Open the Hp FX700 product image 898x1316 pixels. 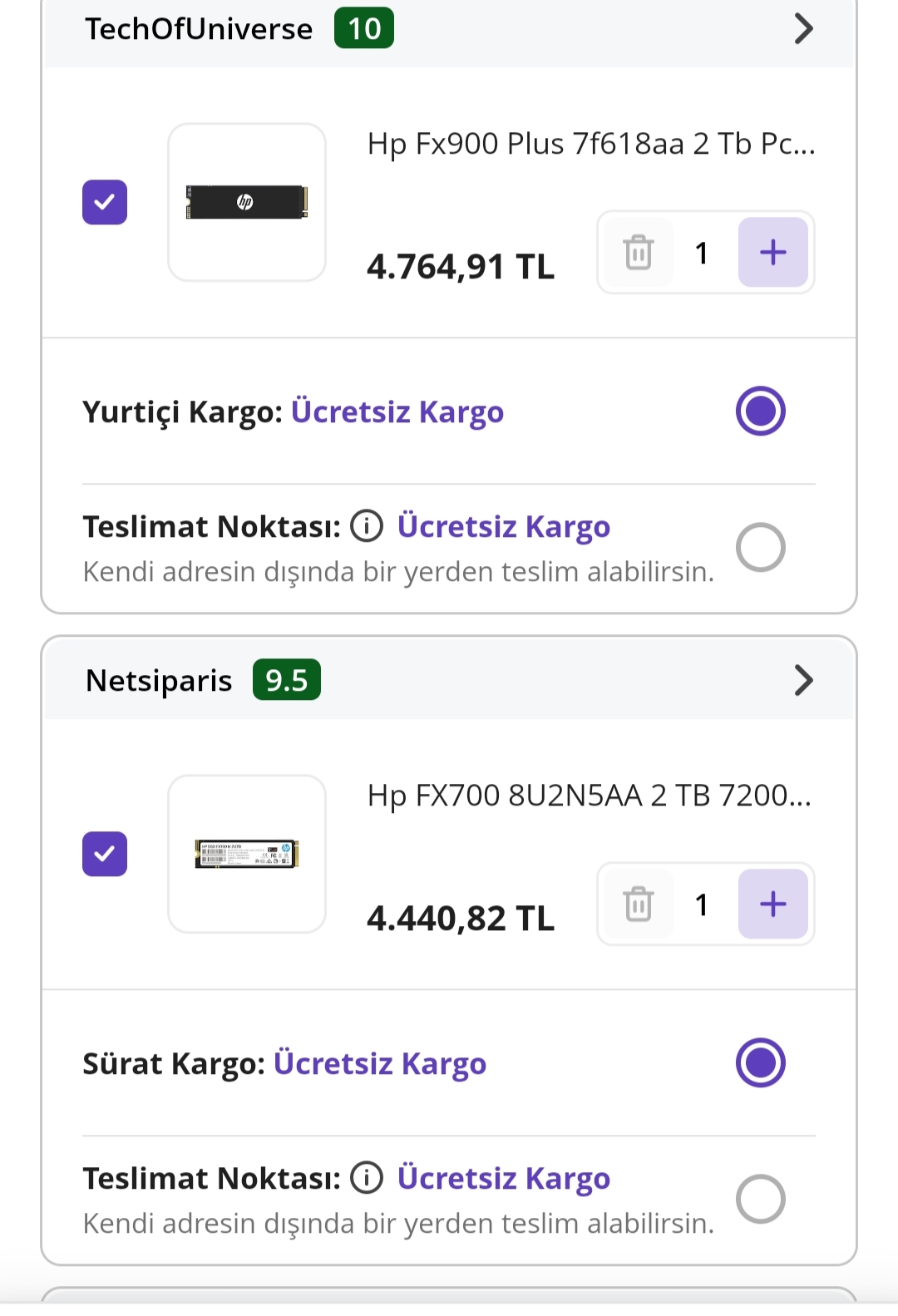click(247, 854)
